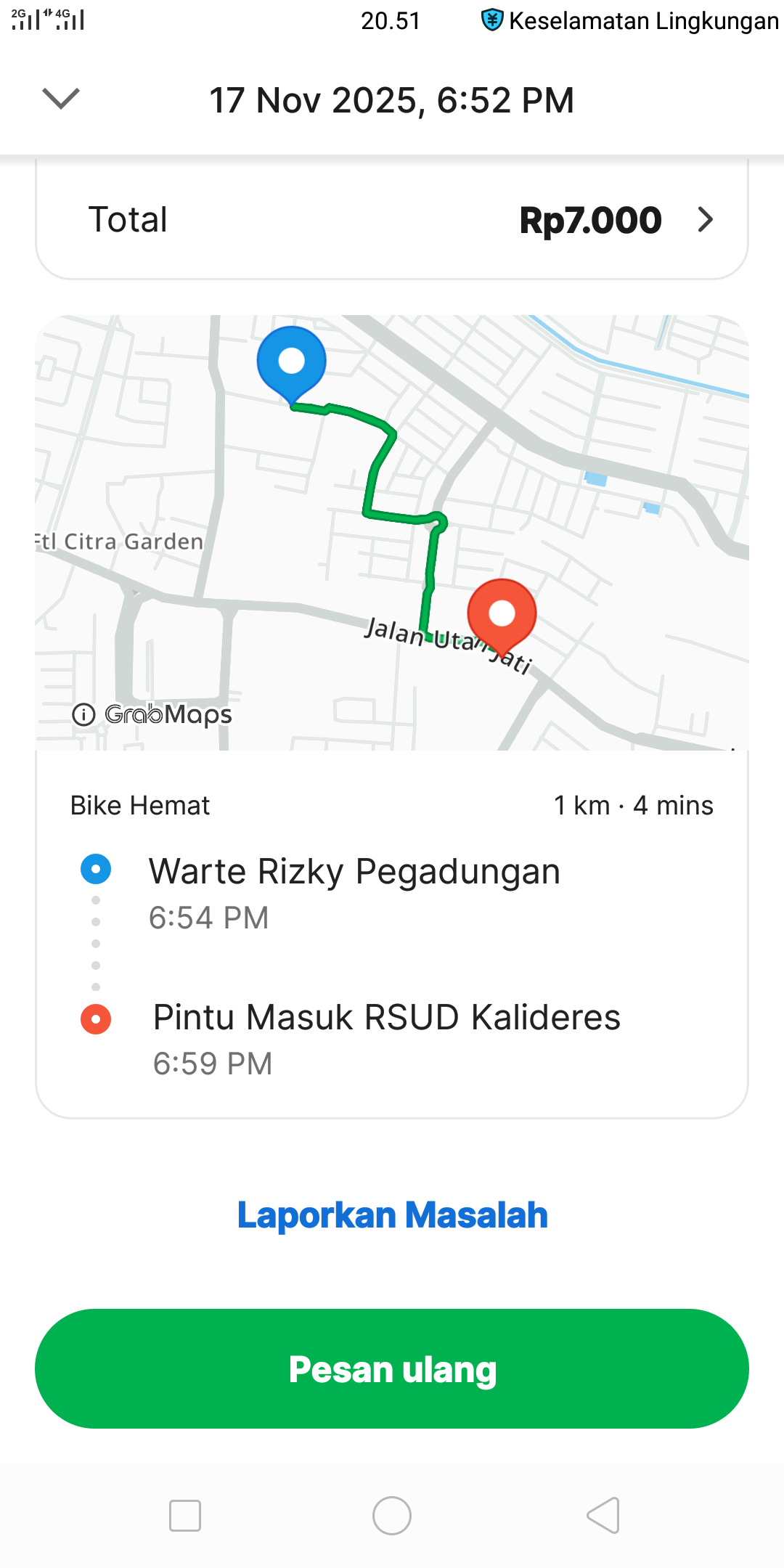The height and width of the screenshot is (1568, 784).
Task: Collapse the trip details with the down chevron
Action: (x=61, y=99)
